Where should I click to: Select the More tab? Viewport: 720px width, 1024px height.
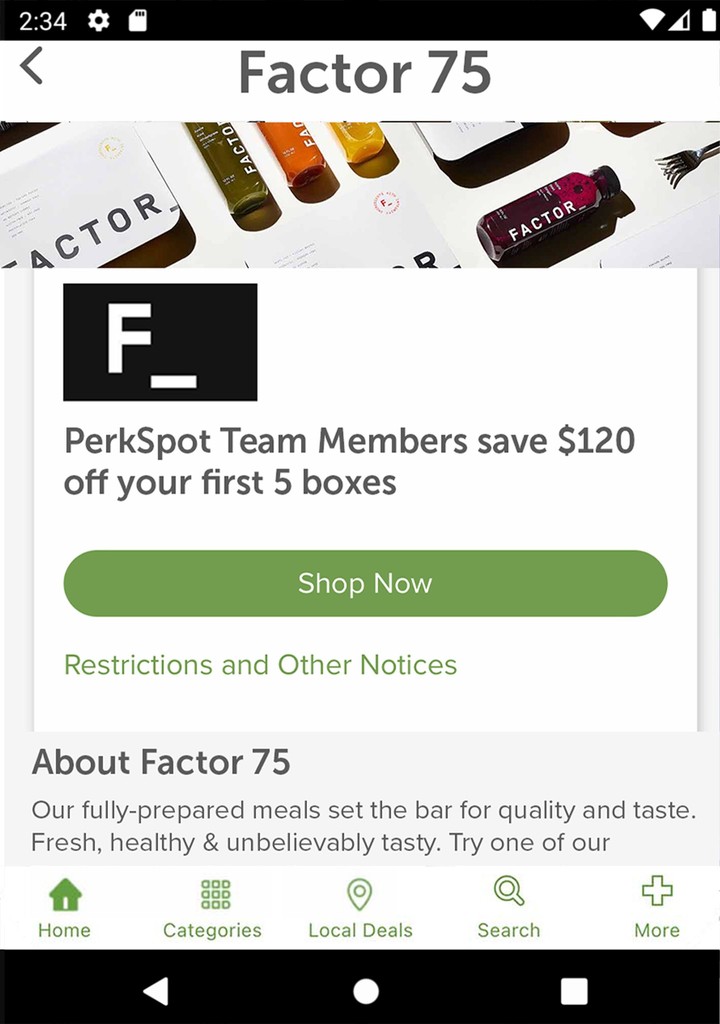coord(656,907)
